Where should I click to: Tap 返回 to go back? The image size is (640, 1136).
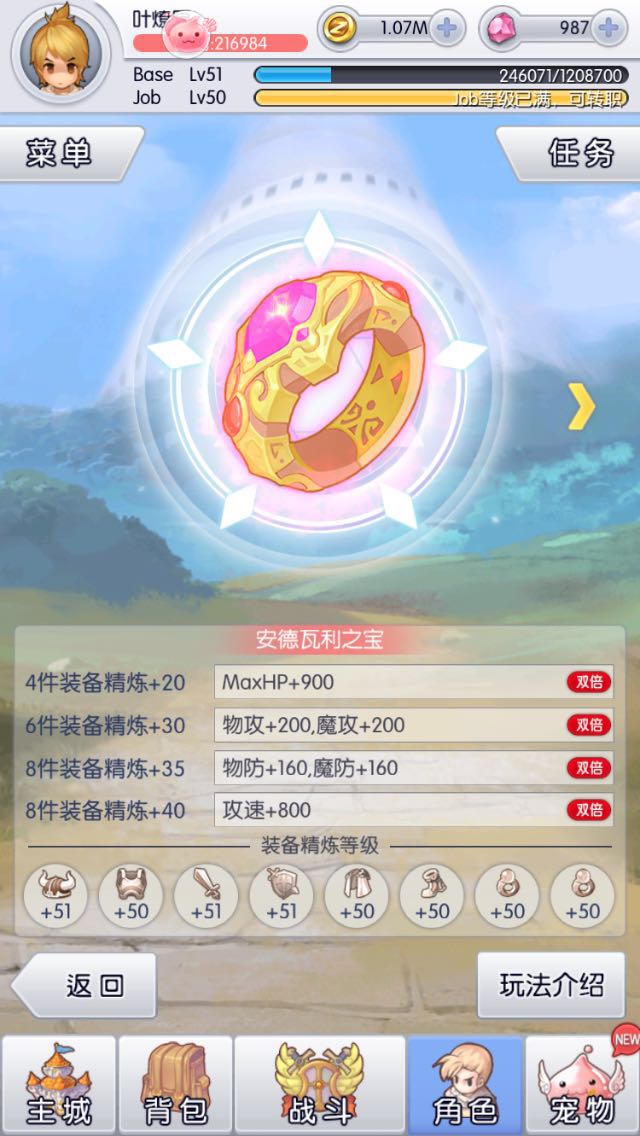88,985
